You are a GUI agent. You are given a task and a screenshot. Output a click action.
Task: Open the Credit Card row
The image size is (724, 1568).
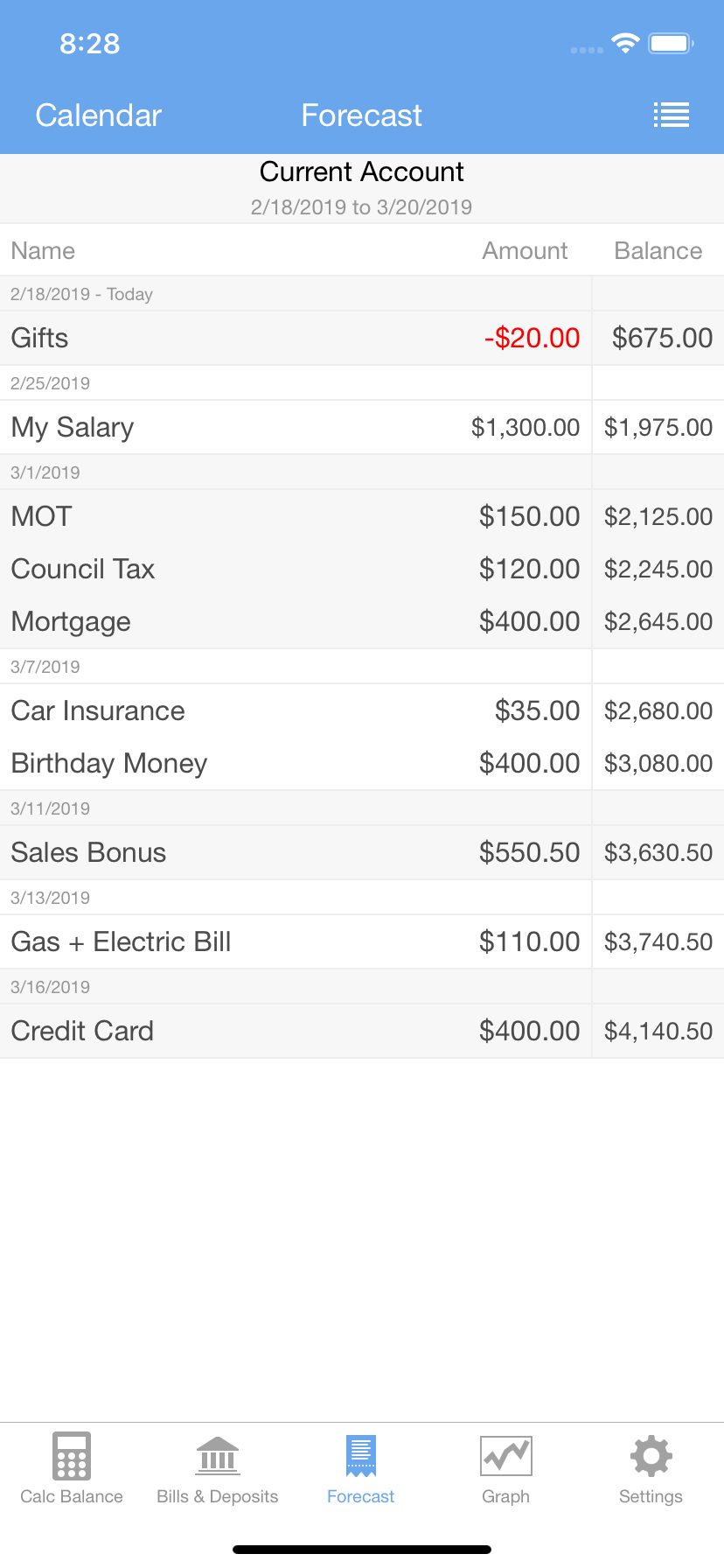[x=362, y=1031]
